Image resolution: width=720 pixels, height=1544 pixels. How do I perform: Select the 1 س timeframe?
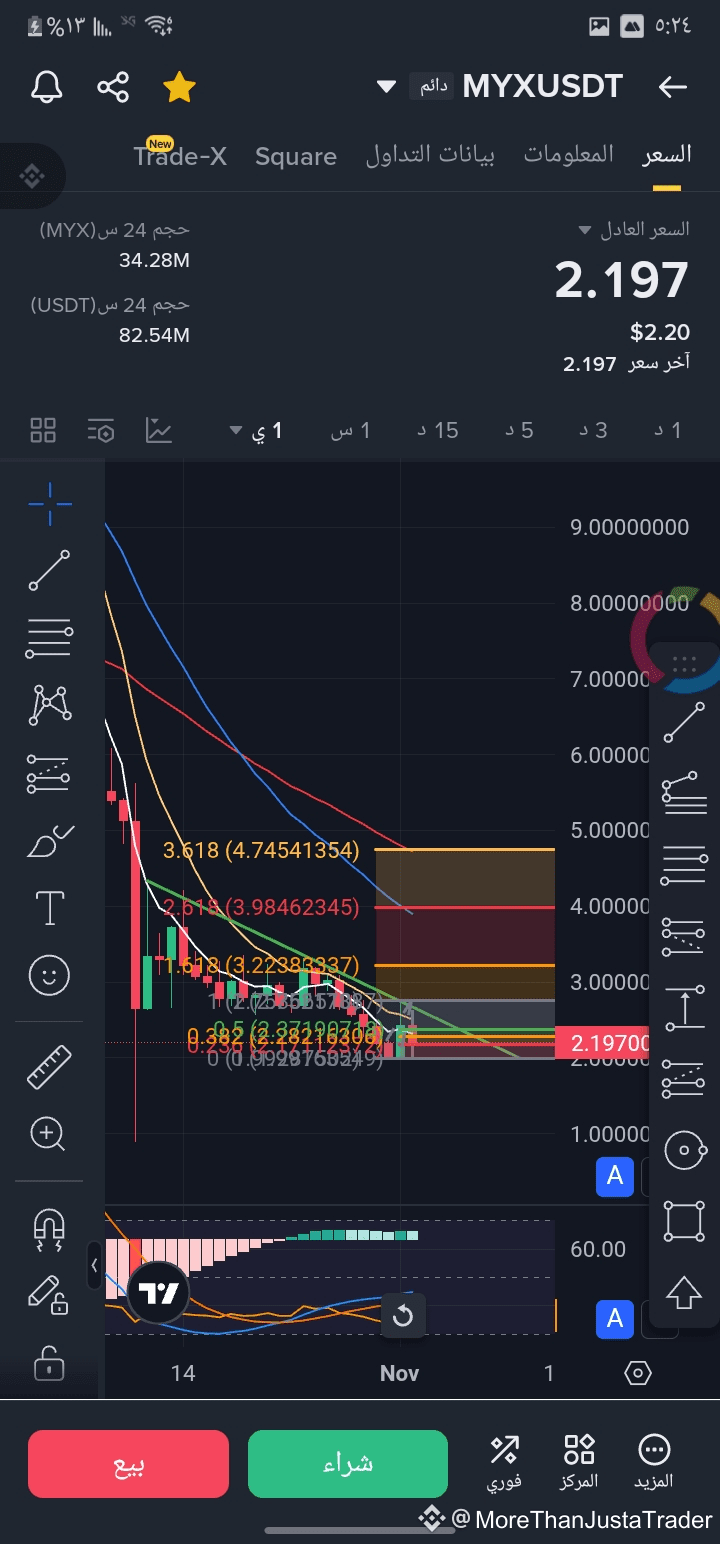tap(351, 430)
